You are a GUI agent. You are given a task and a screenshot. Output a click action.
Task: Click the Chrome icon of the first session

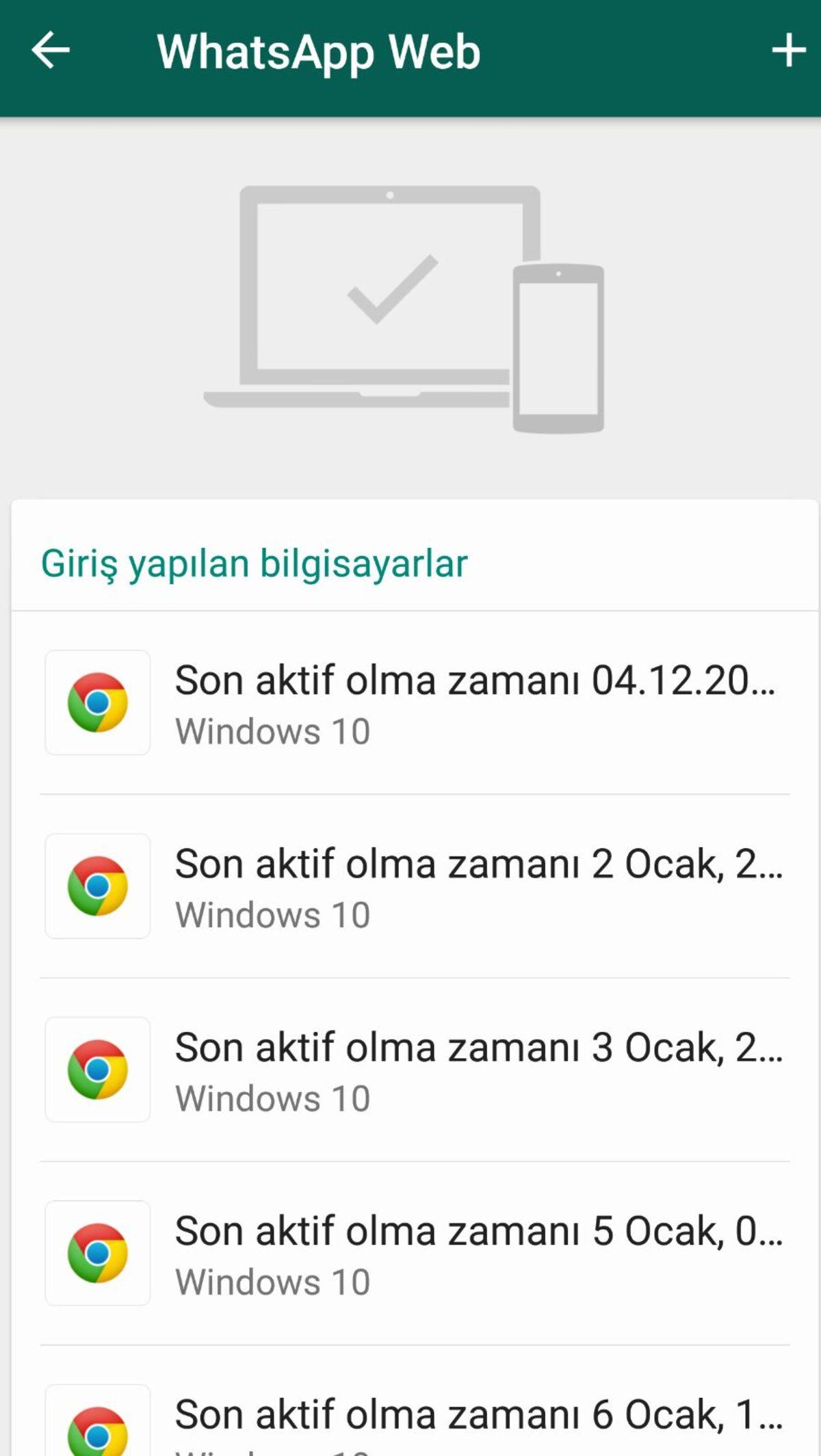click(x=97, y=703)
